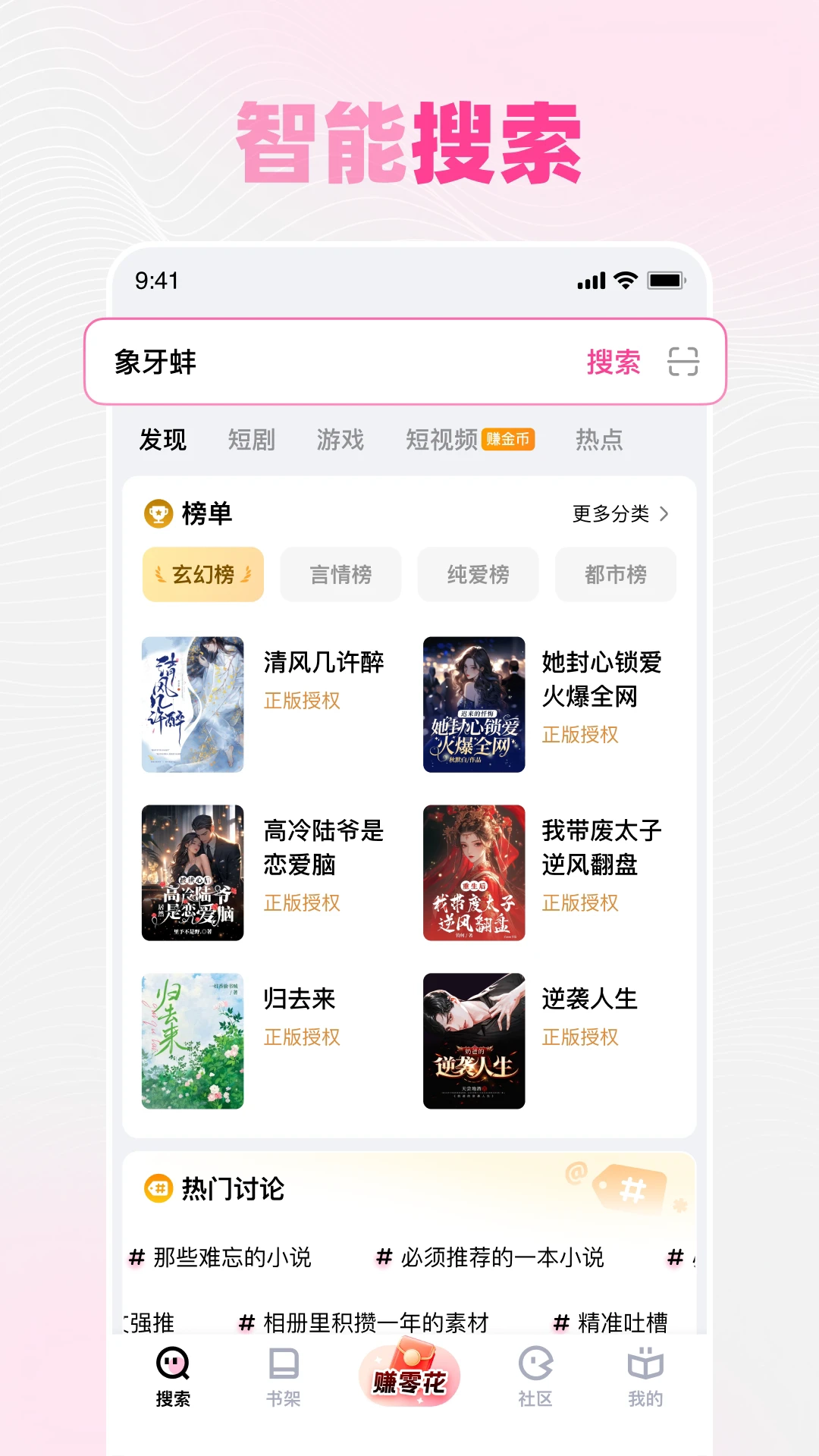Toggle the 言情榜 filter chip

(x=340, y=574)
